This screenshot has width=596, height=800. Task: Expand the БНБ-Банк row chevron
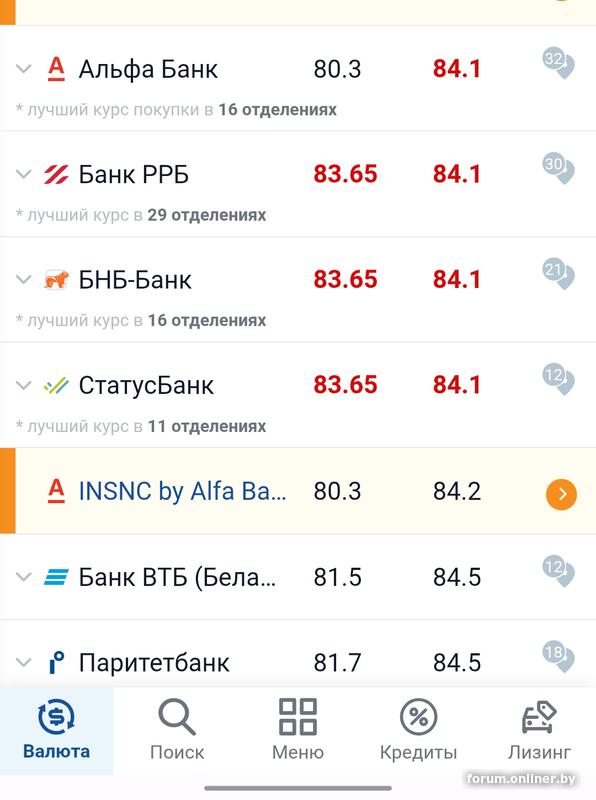point(24,279)
